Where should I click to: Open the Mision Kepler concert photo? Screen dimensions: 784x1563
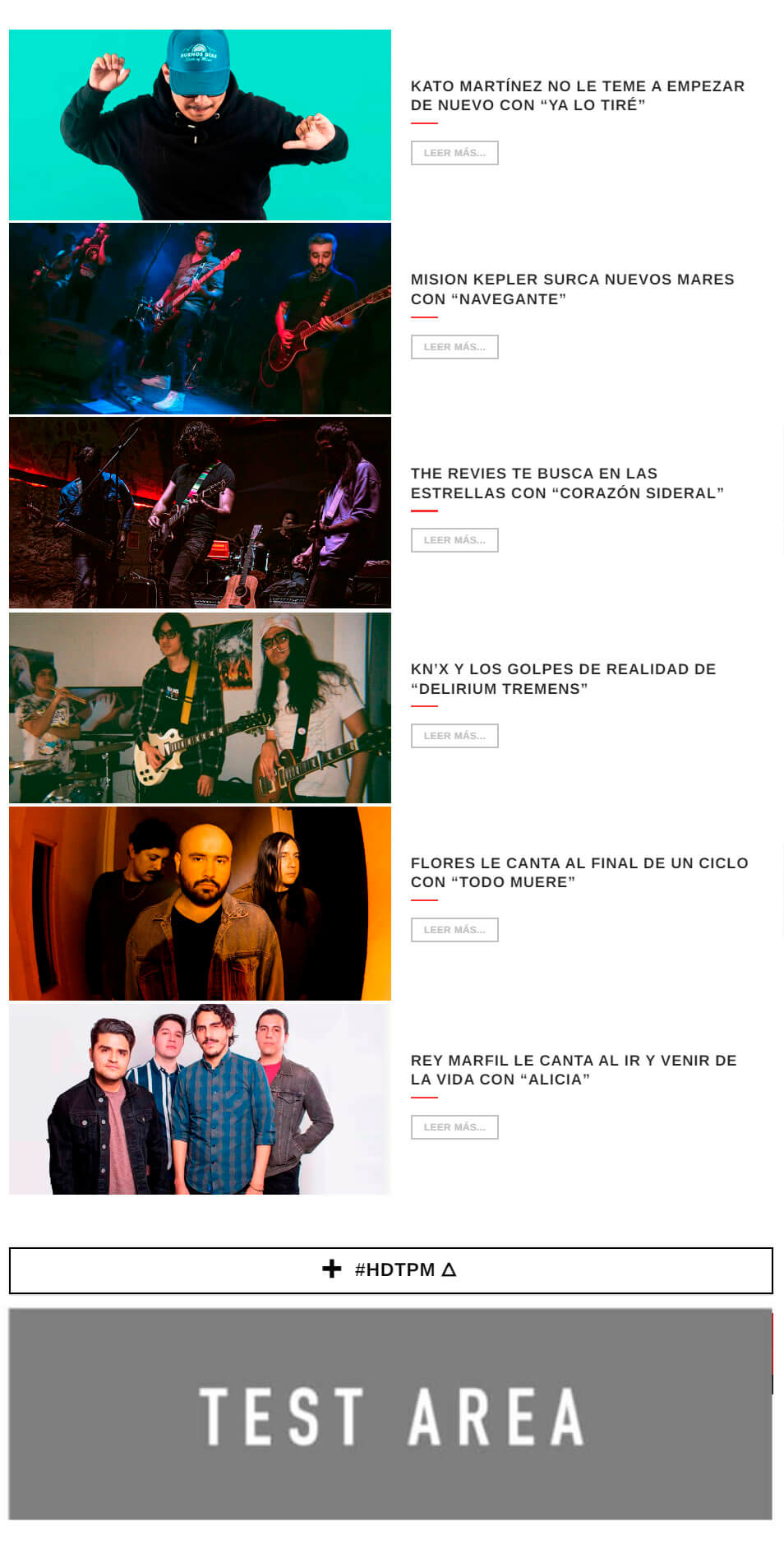pos(200,319)
